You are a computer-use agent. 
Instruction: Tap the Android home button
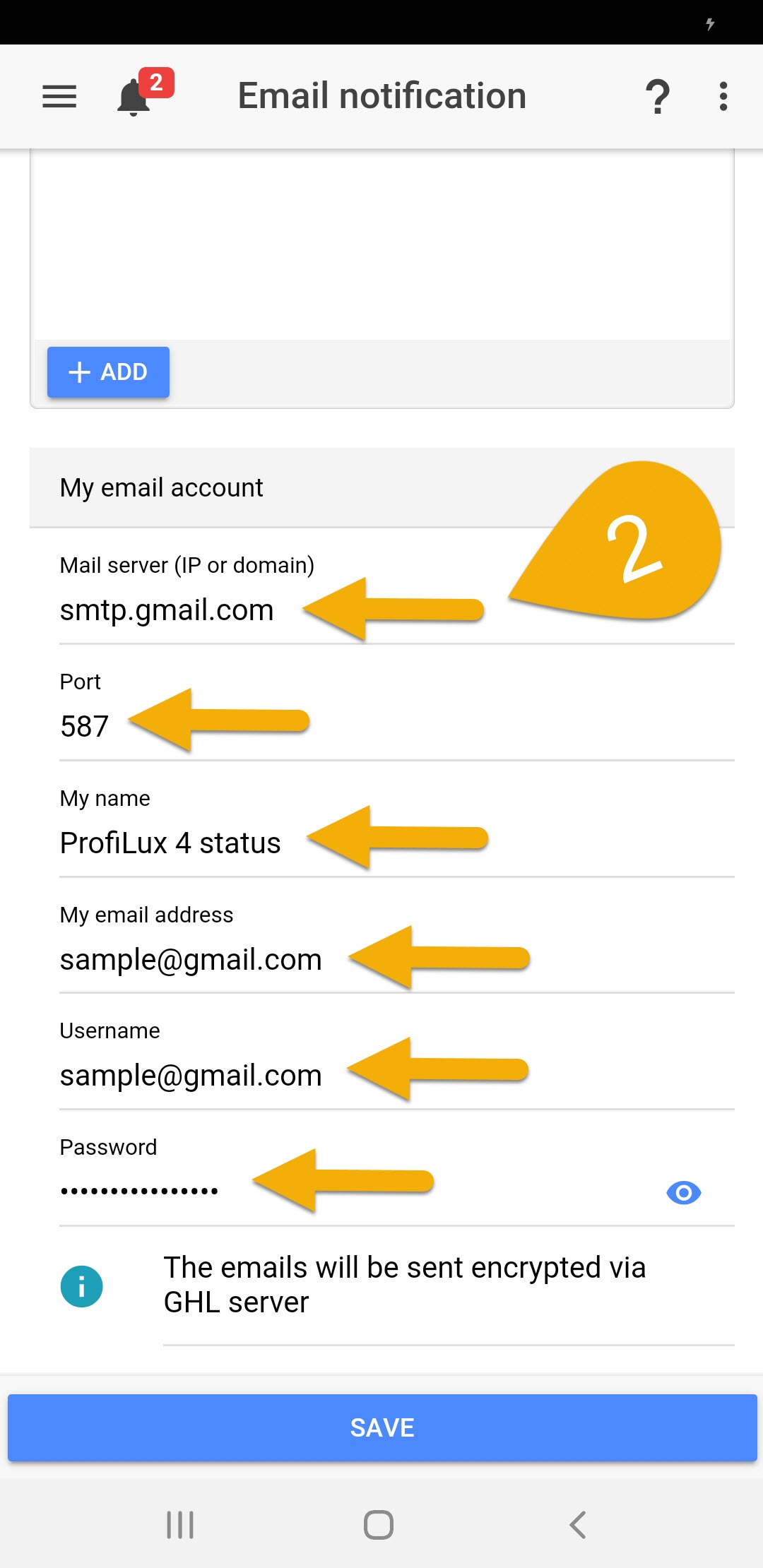click(379, 1524)
